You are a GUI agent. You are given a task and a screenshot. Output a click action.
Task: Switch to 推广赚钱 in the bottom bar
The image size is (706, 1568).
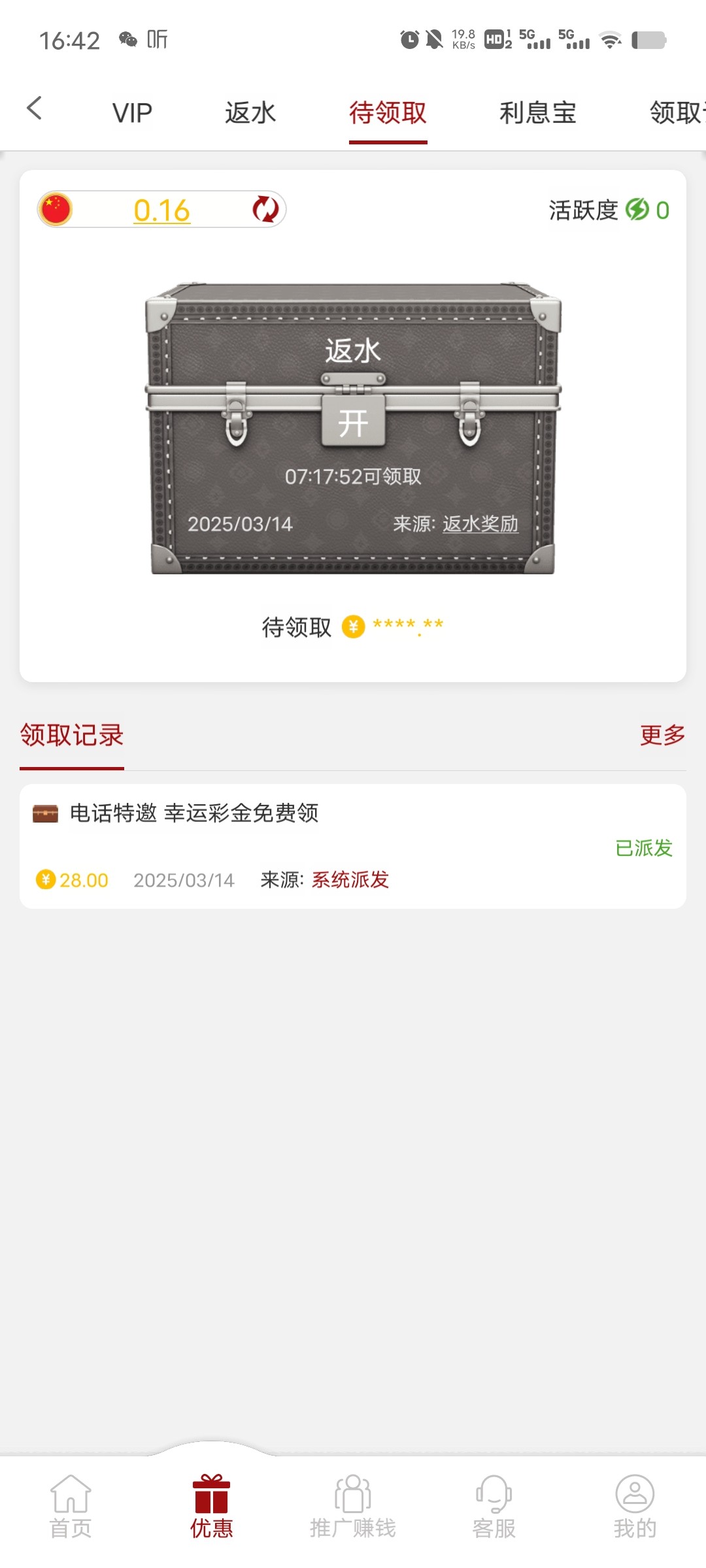point(353,1503)
